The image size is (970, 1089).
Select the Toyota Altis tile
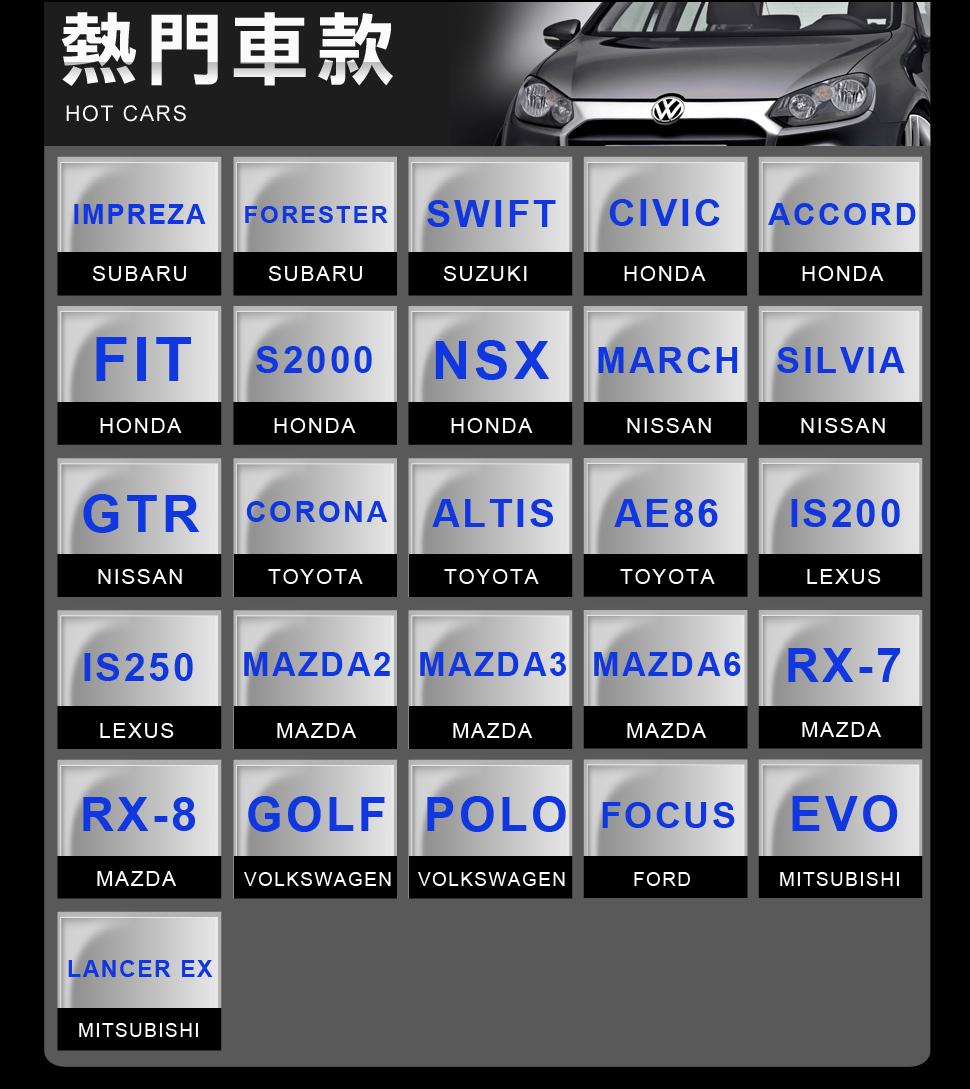pyautogui.click(x=490, y=527)
